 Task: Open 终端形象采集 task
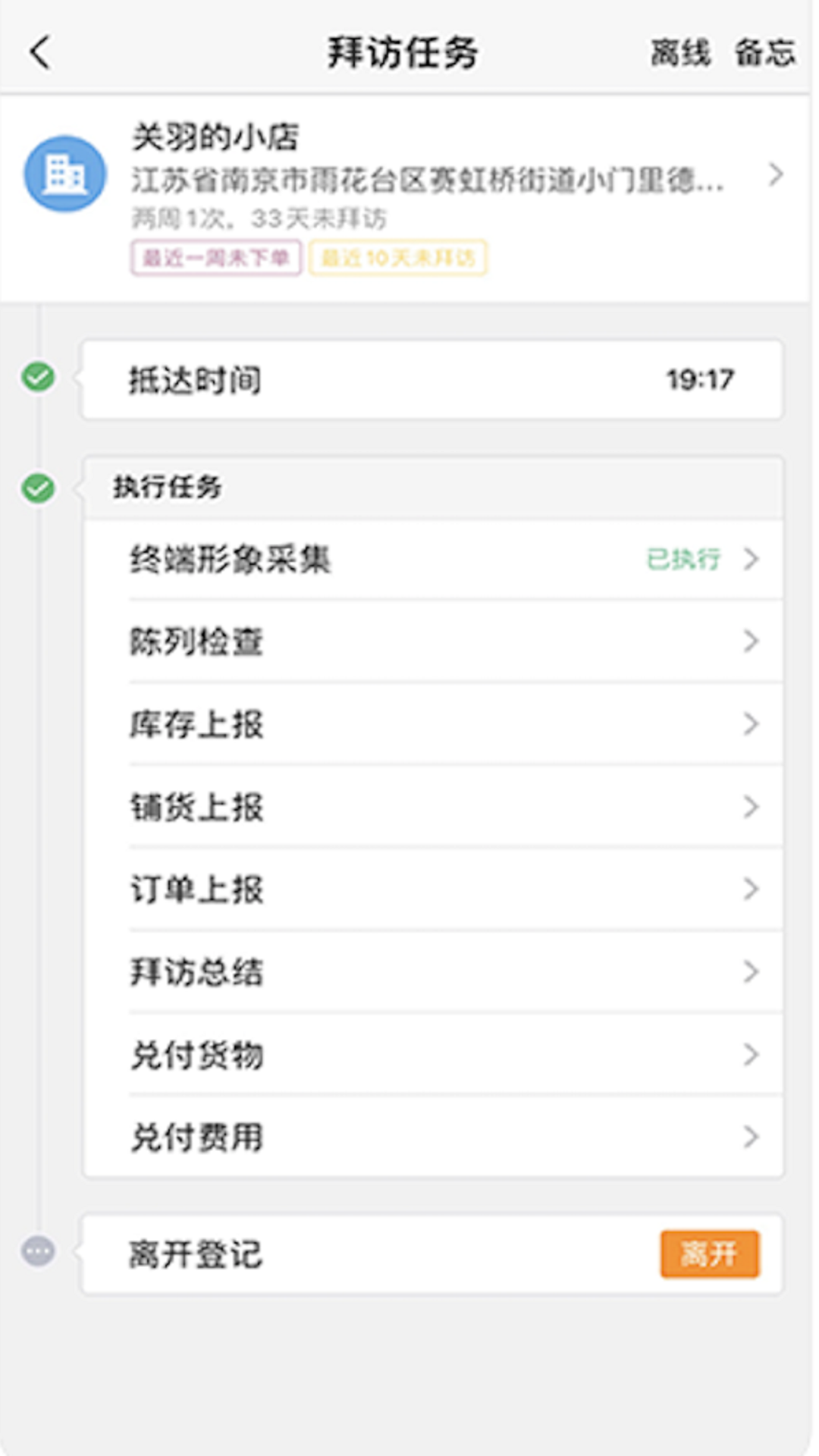click(x=432, y=560)
